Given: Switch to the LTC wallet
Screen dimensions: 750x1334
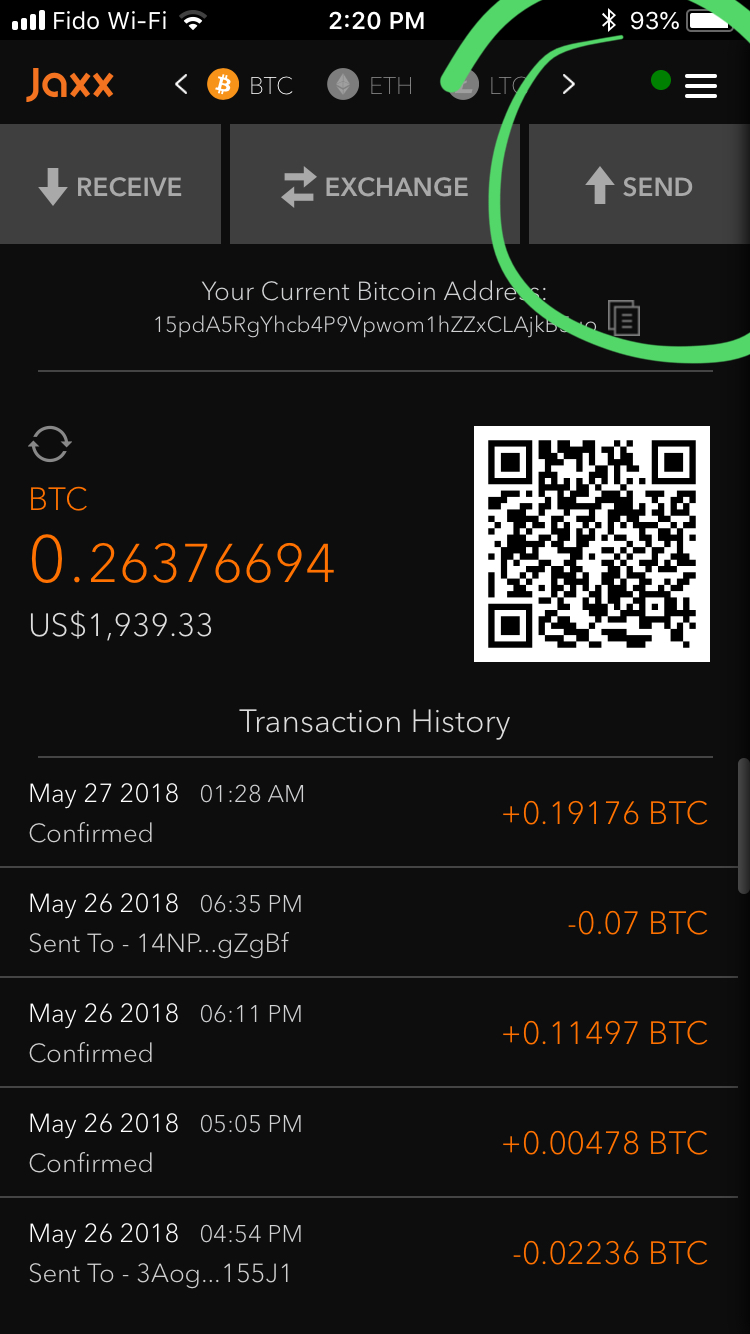Looking at the screenshot, I should coord(487,85).
